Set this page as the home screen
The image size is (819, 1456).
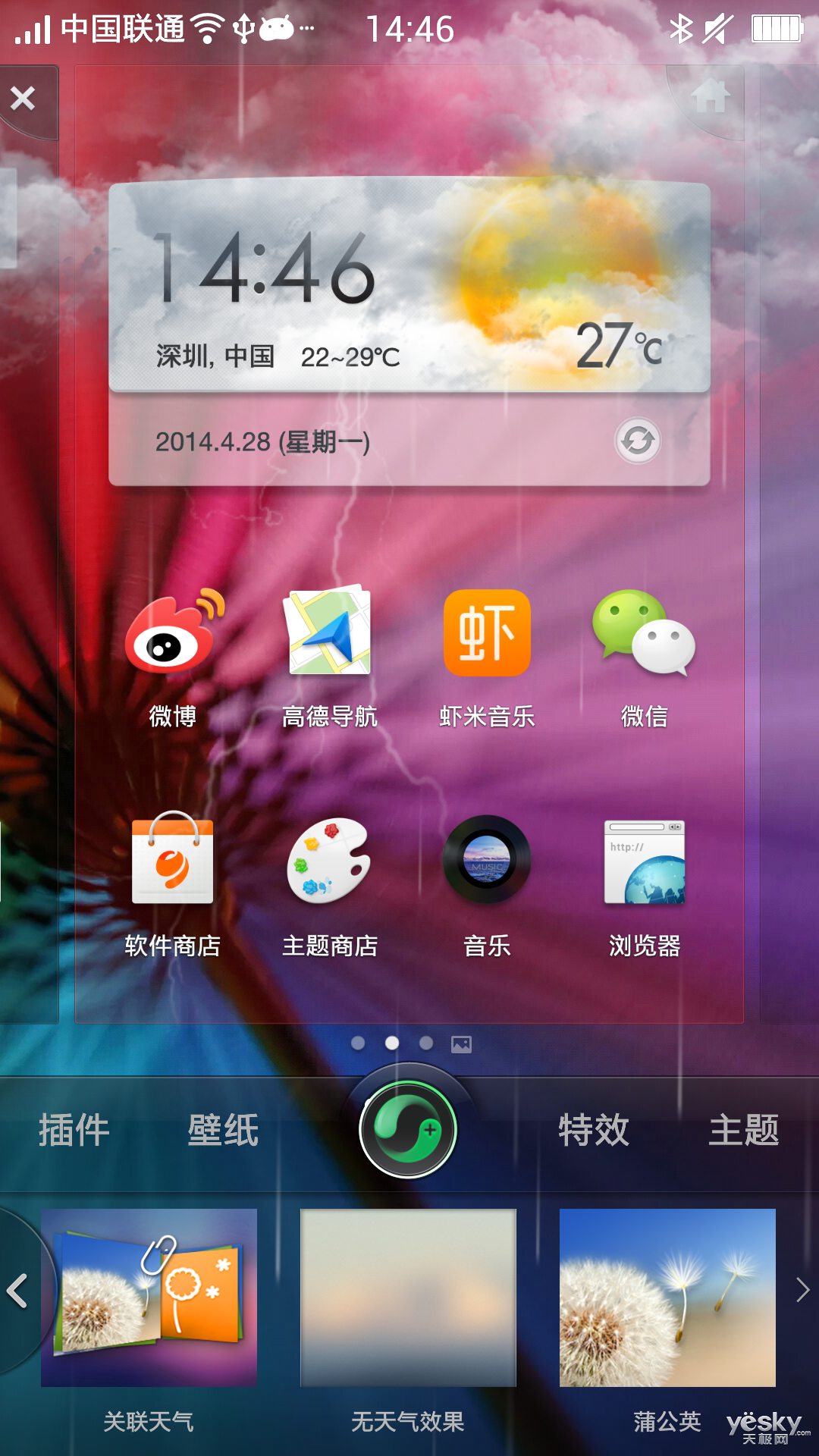point(711,96)
